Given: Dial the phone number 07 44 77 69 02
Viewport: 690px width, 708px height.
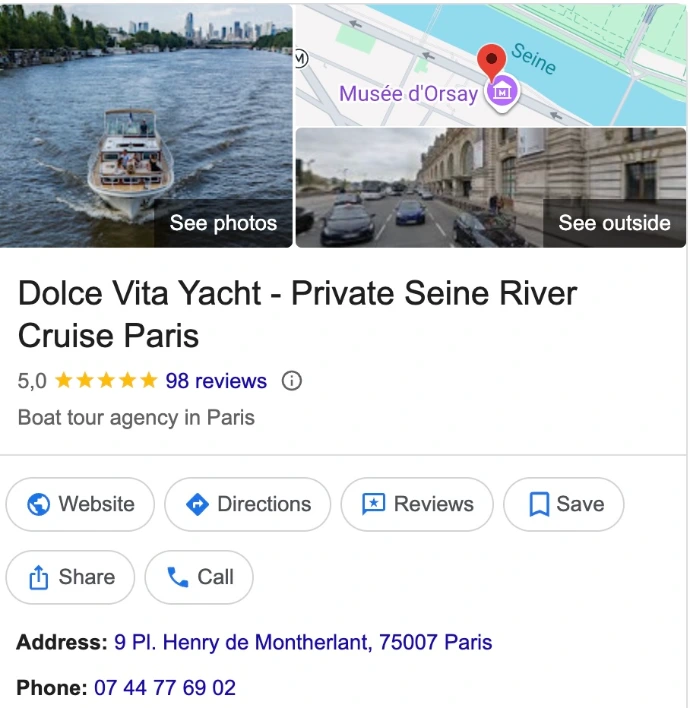Looking at the screenshot, I should (x=165, y=688).
